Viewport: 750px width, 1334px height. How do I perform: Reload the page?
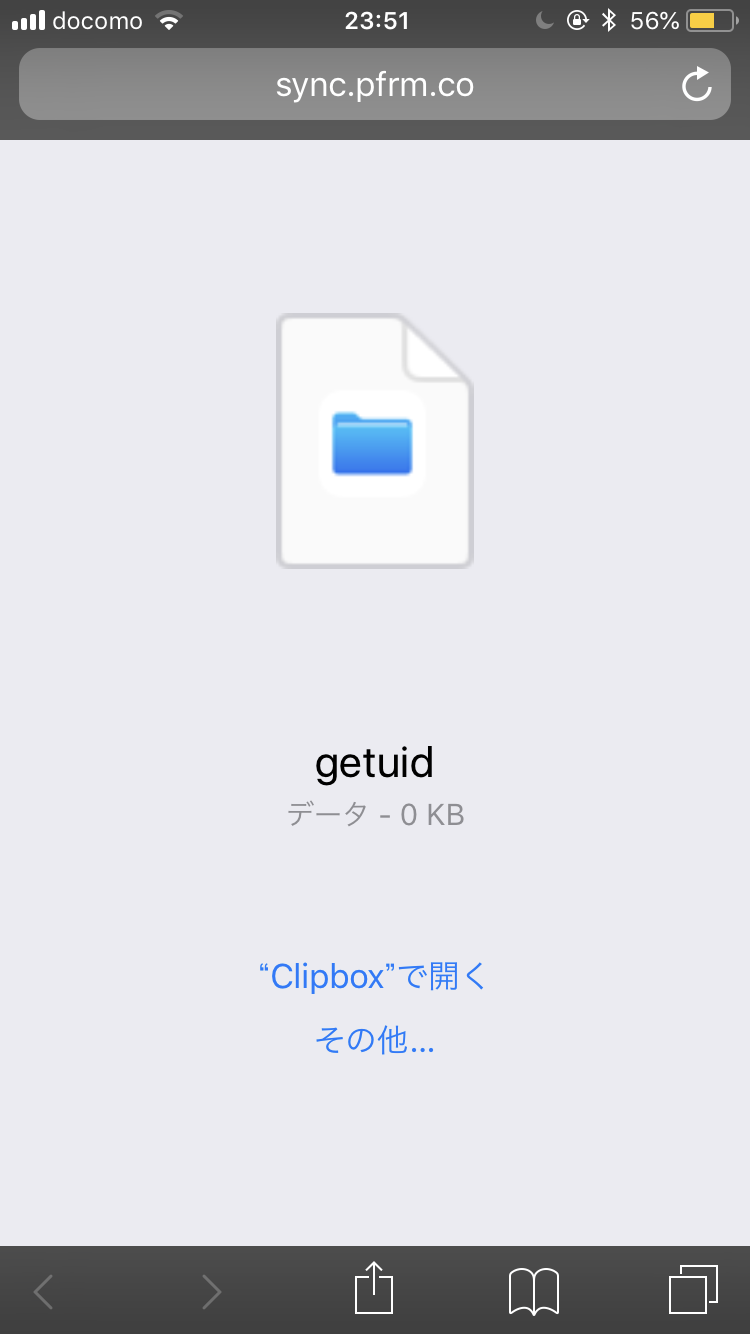pyautogui.click(x=696, y=85)
